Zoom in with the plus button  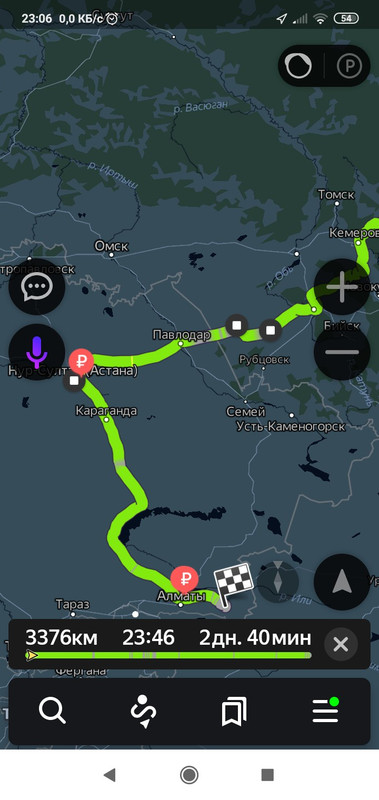click(x=342, y=287)
